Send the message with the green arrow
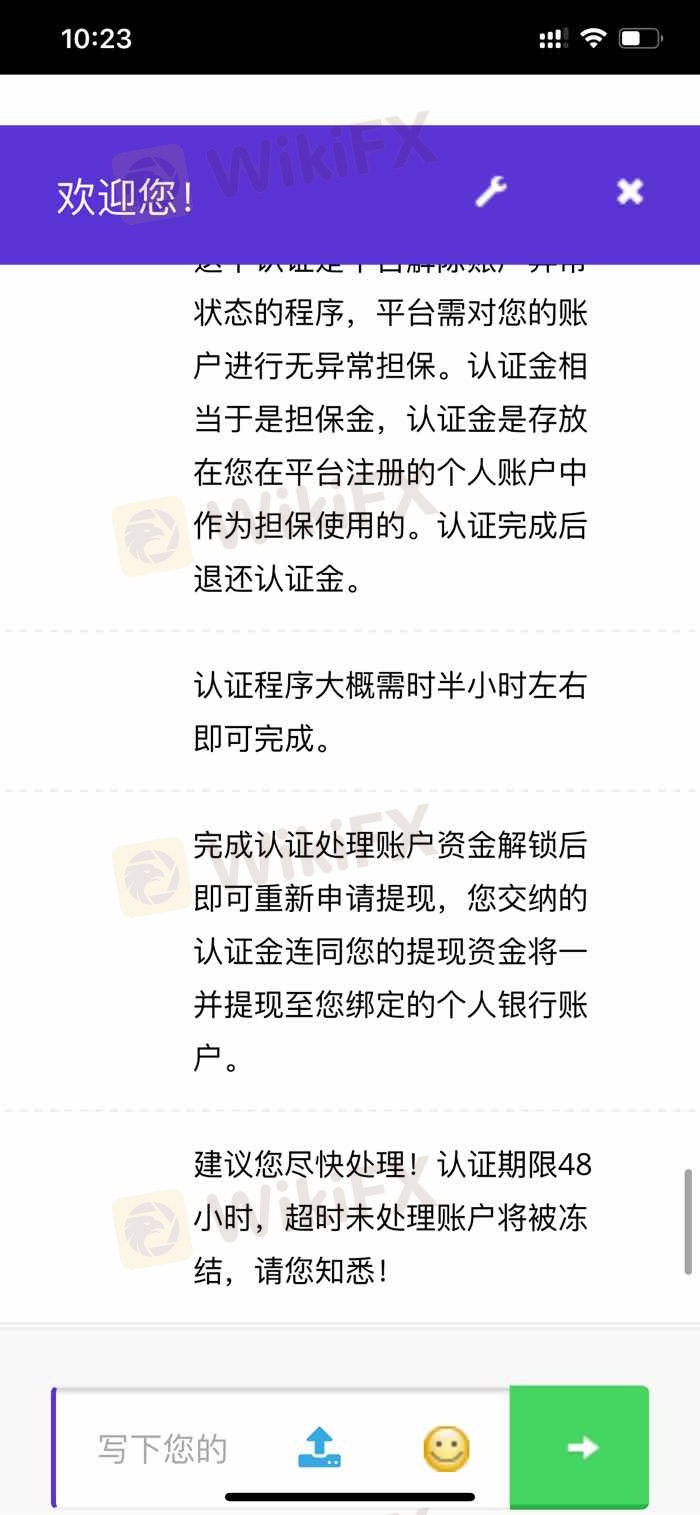This screenshot has width=700, height=1515. (x=580, y=1447)
